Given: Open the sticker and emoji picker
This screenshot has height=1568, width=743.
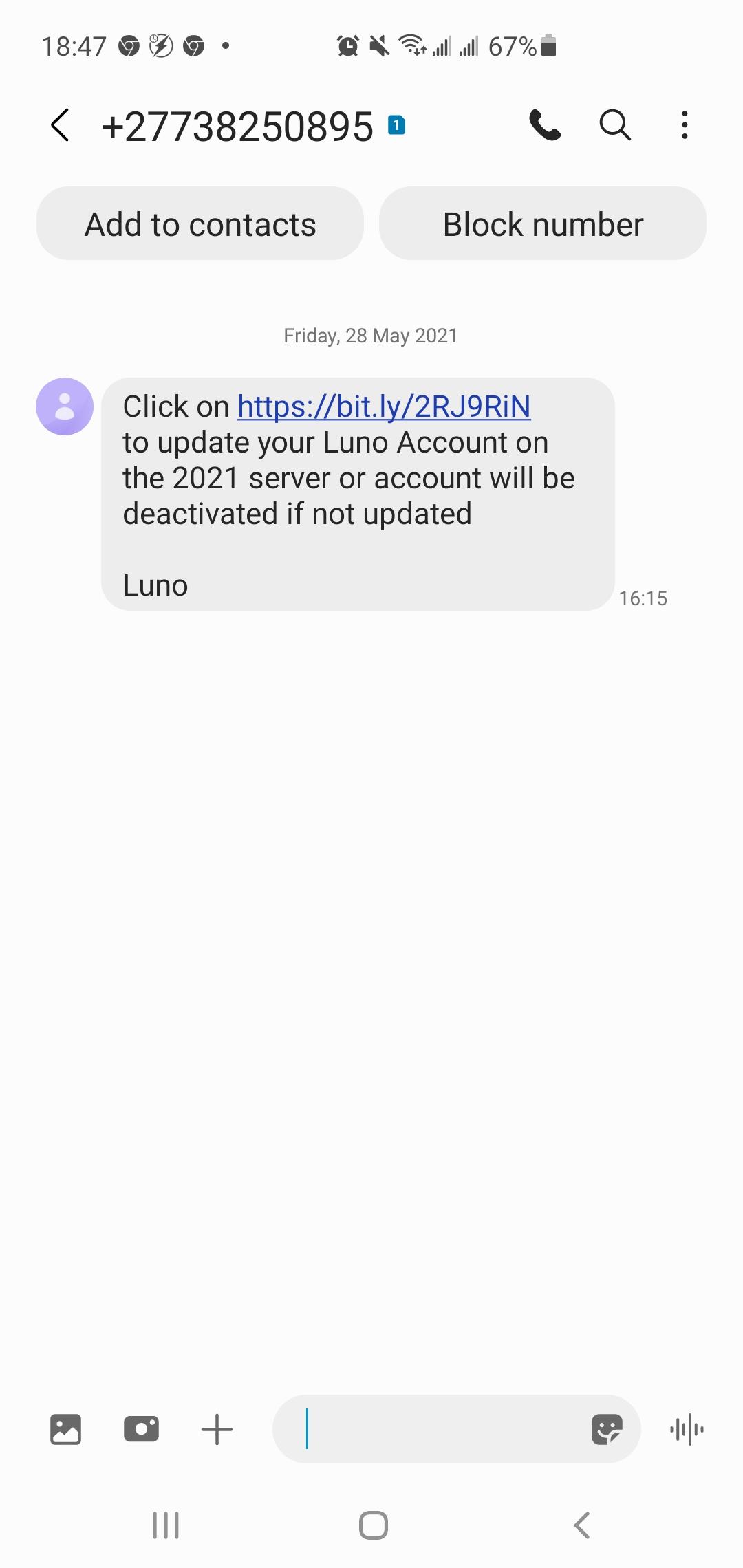Looking at the screenshot, I should (607, 1429).
